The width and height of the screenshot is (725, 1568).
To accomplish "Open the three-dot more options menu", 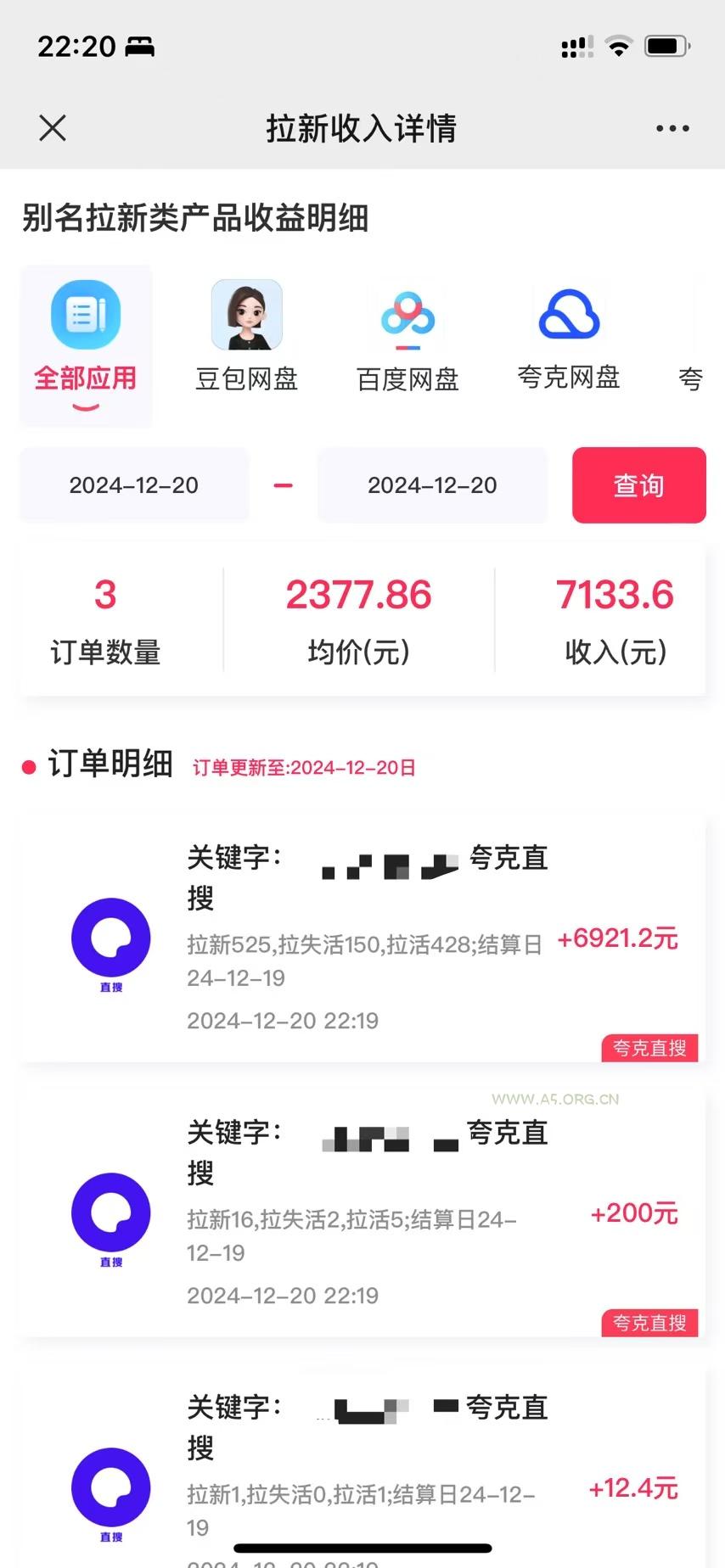I will click(x=671, y=127).
